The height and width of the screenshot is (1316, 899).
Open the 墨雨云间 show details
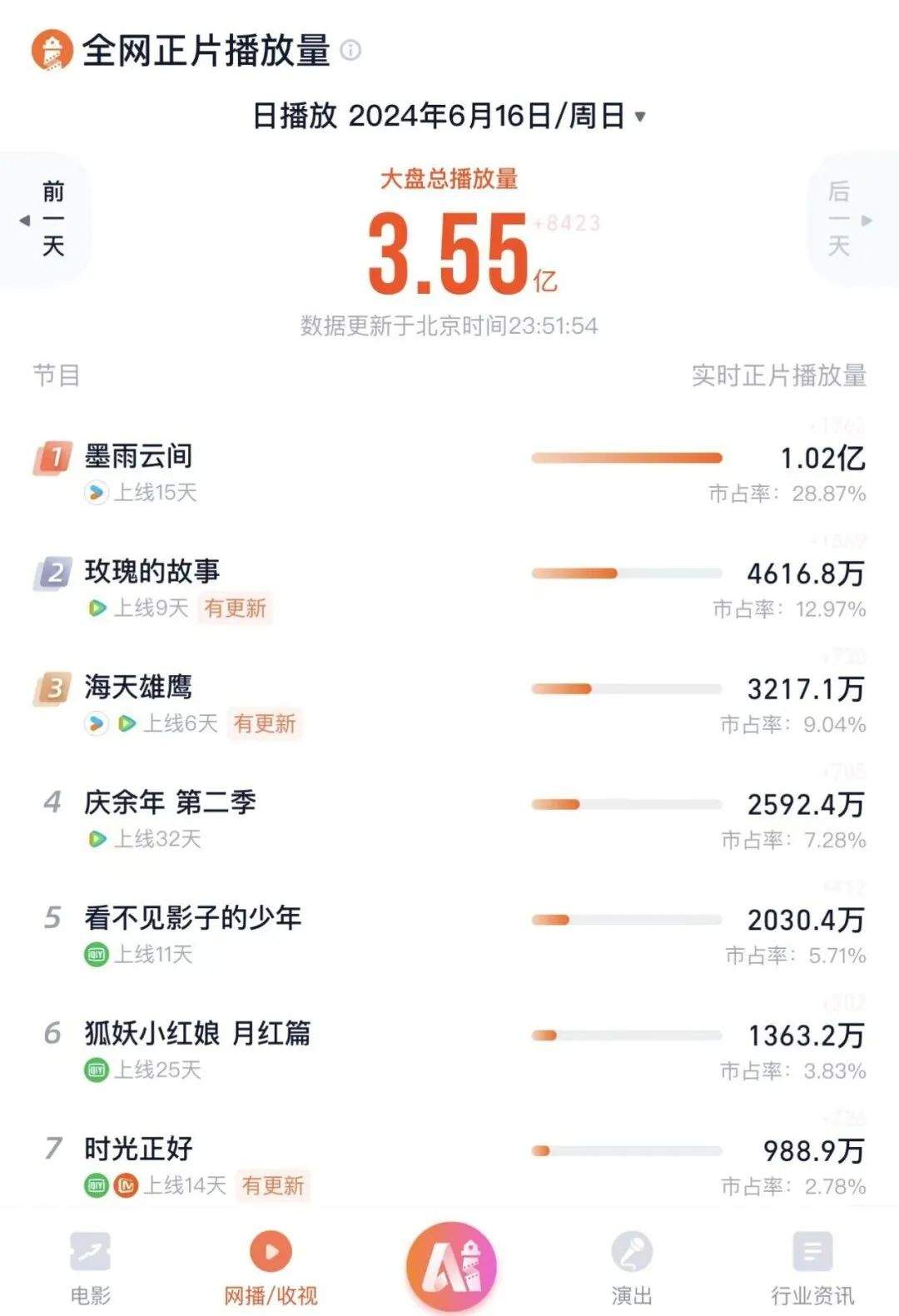pos(139,457)
